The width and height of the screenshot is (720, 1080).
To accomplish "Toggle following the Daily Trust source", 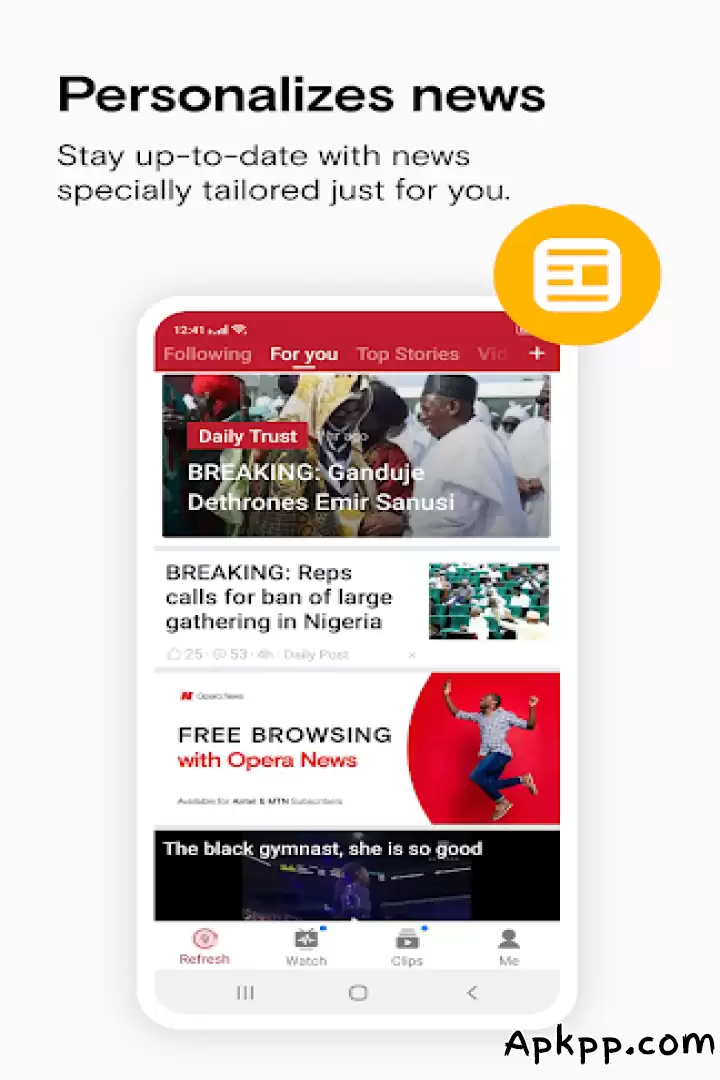I will click(247, 436).
